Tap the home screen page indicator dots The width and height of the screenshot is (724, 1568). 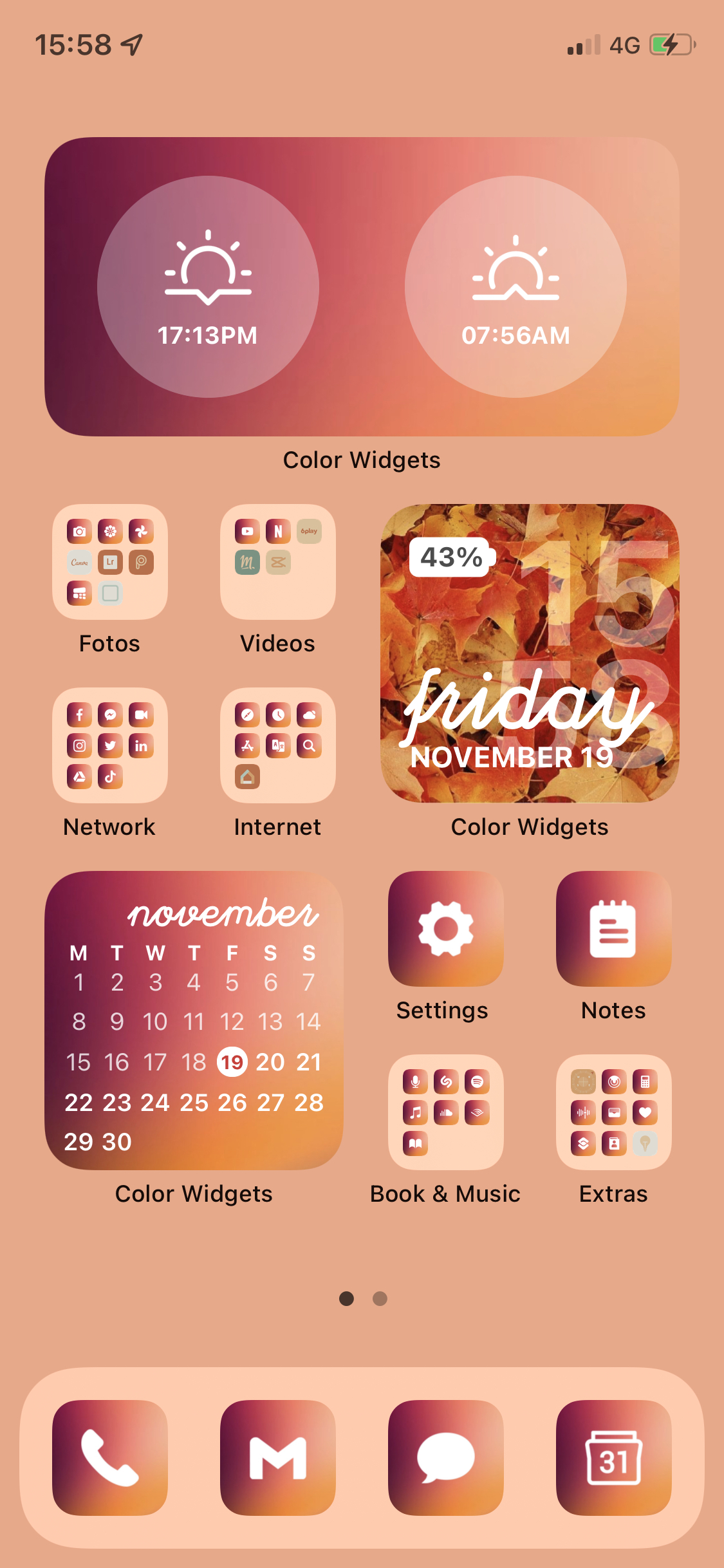point(363,1298)
